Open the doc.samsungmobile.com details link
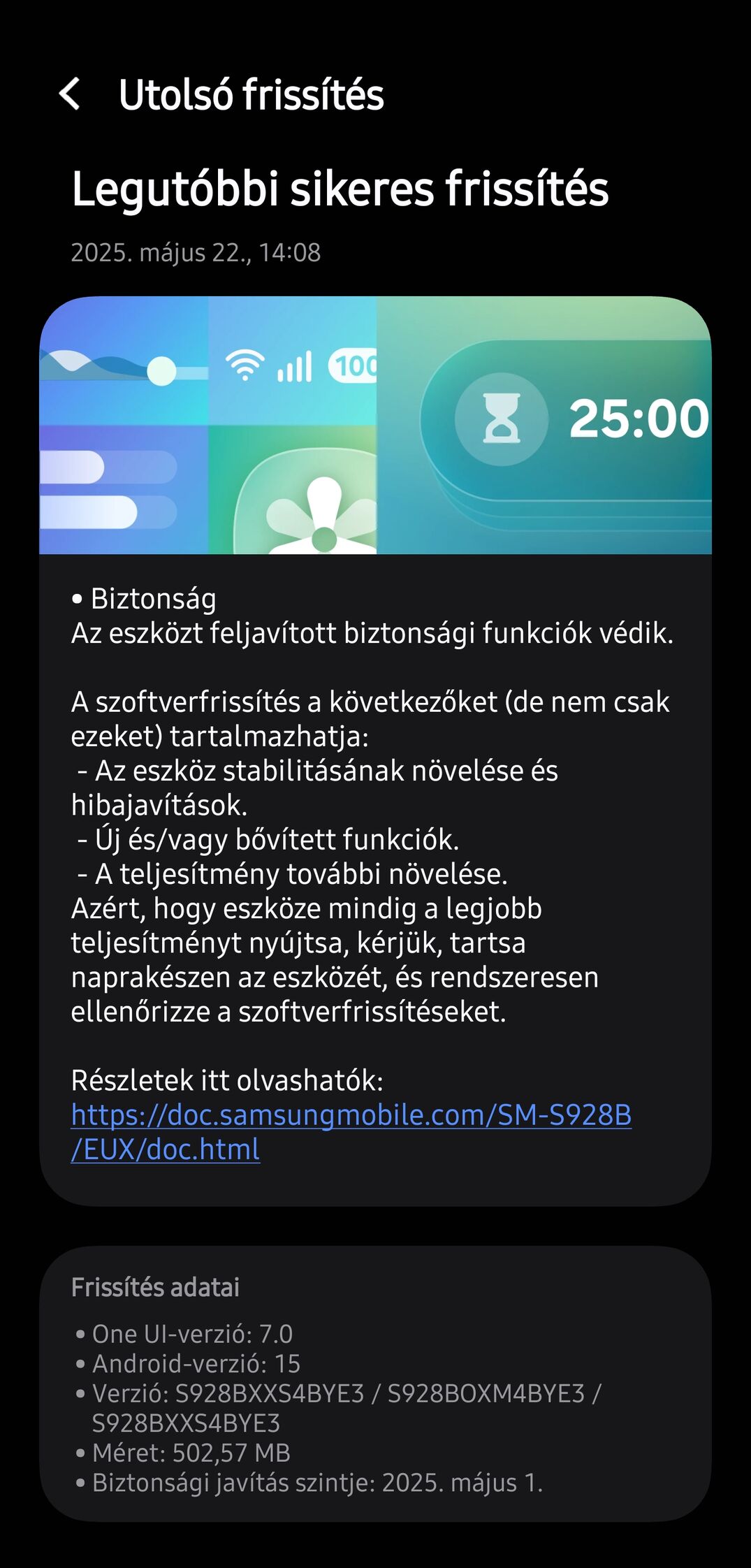 point(351,1132)
